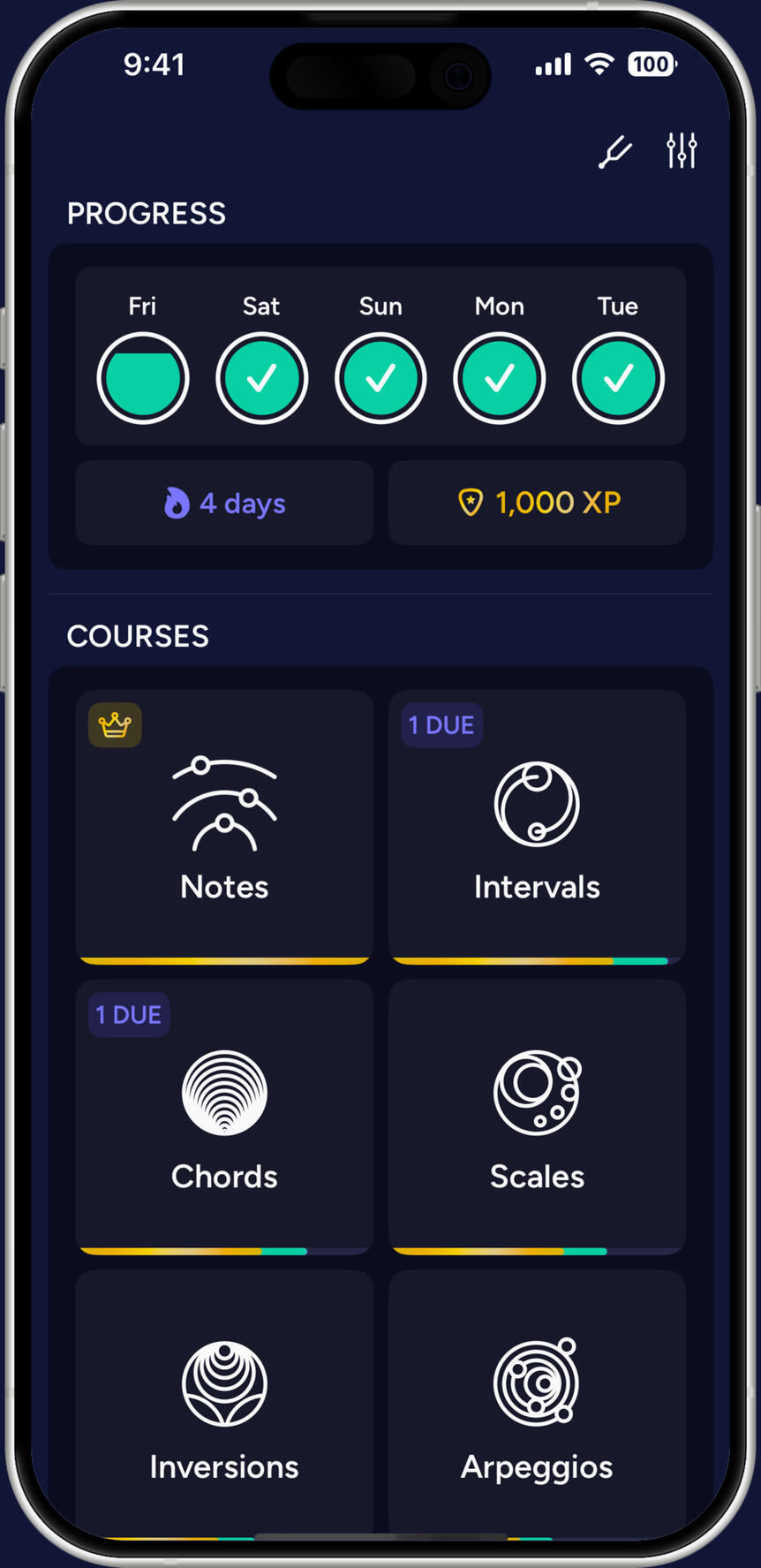761x1568 pixels.
Task: Open the settings sliders icon
Action: [682, 151]
